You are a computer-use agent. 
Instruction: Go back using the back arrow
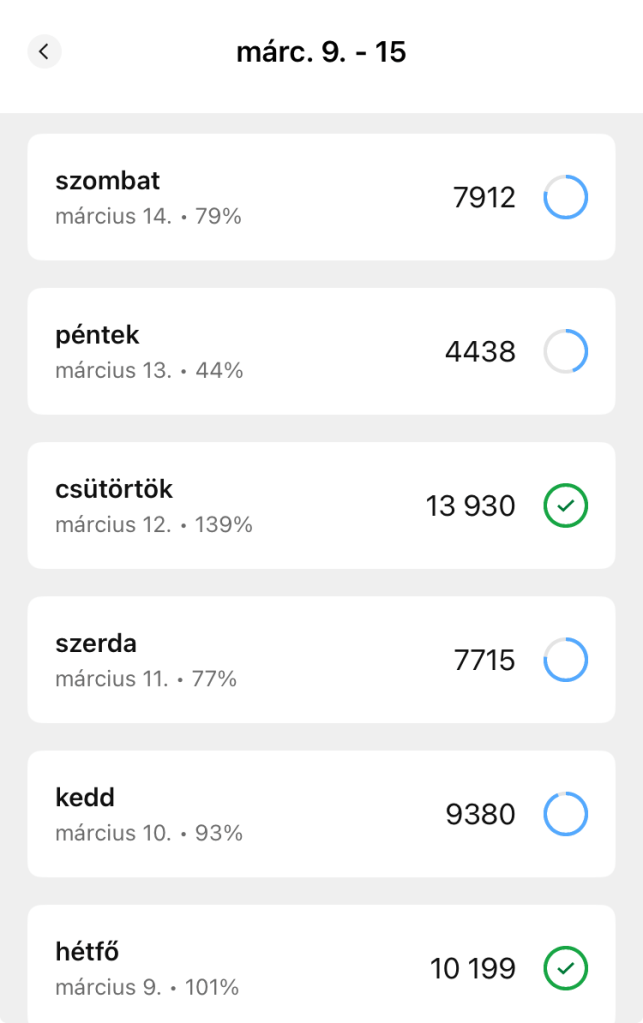coord(44,51)
